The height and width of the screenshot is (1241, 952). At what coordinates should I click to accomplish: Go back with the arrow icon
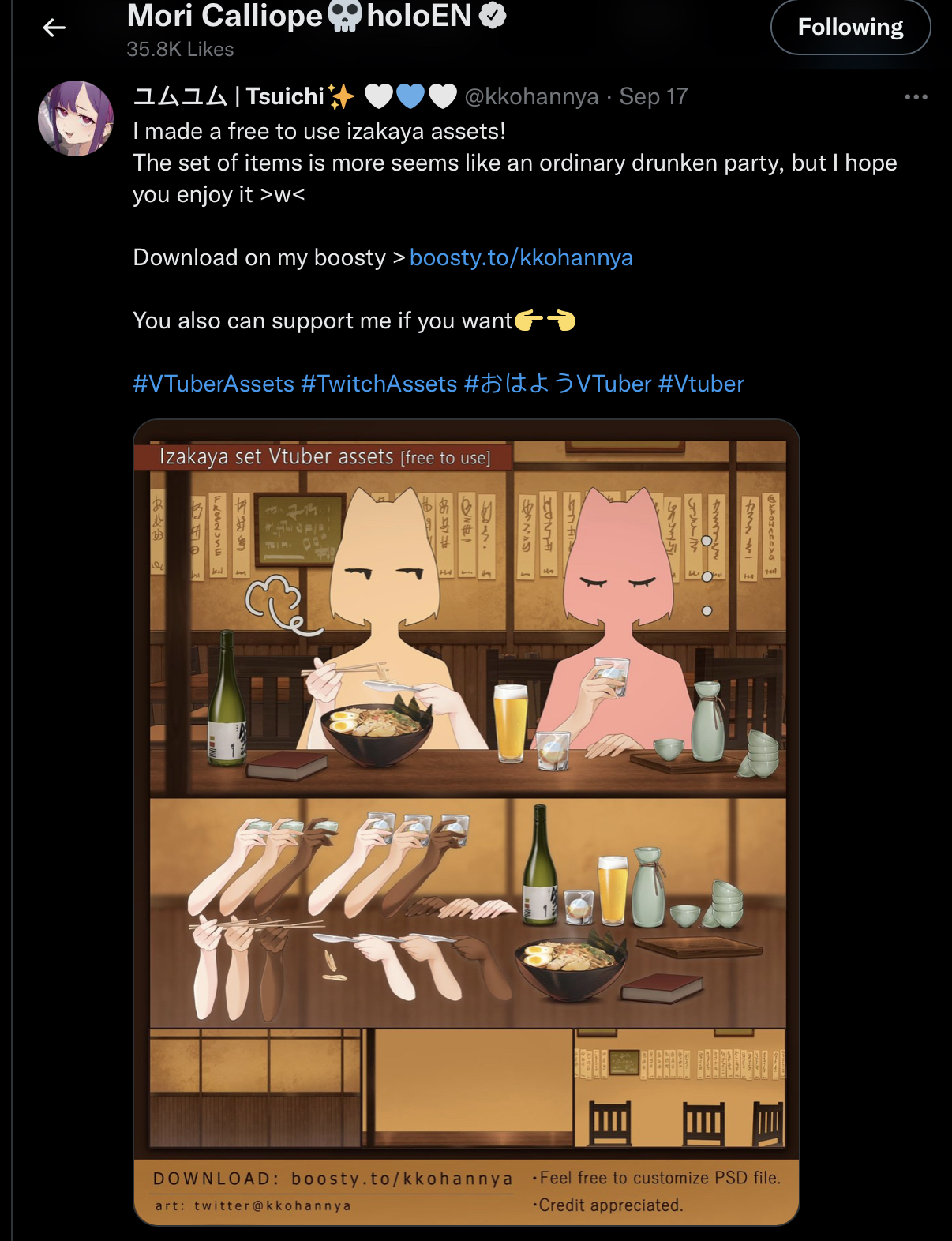(x=54, y=28)
